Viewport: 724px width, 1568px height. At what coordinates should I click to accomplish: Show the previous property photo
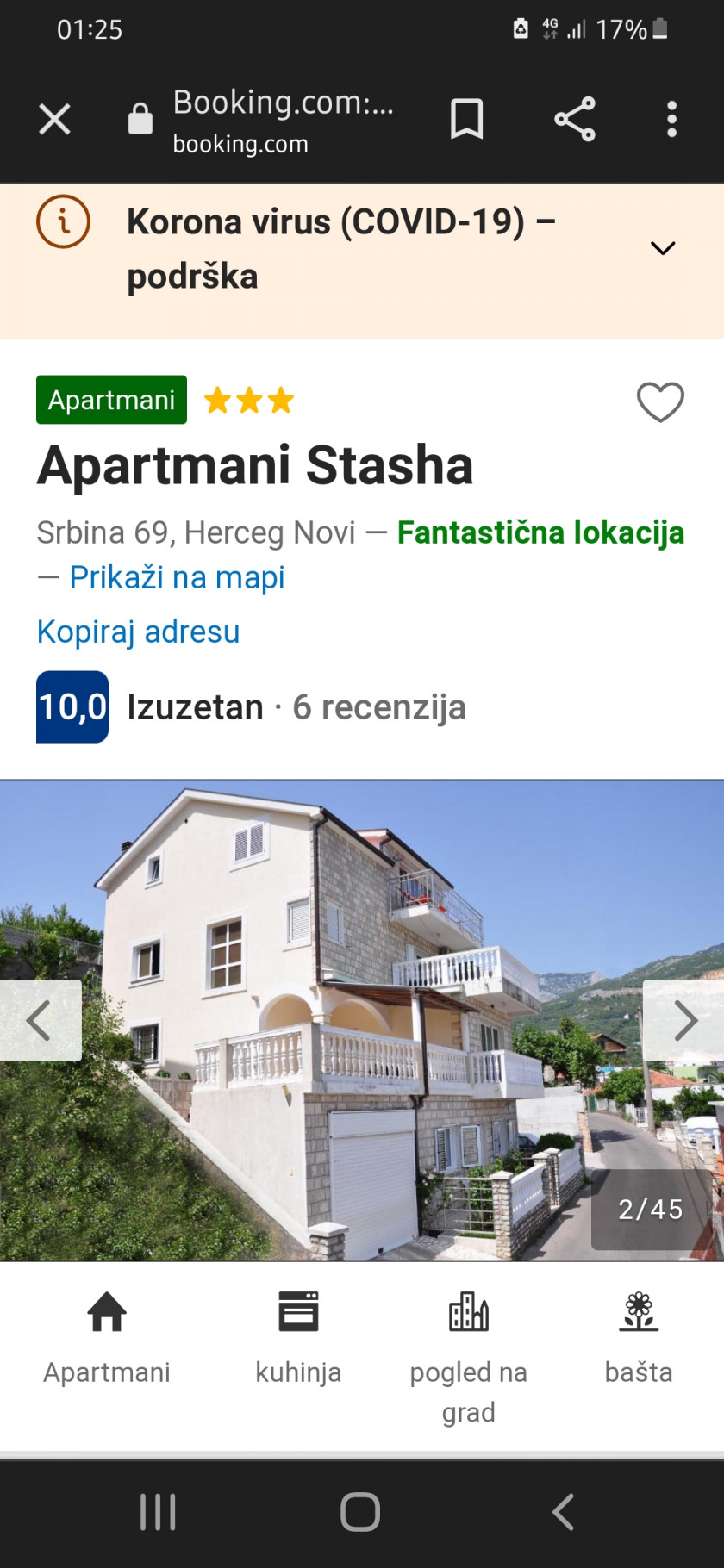click(x=40, y=1020)
